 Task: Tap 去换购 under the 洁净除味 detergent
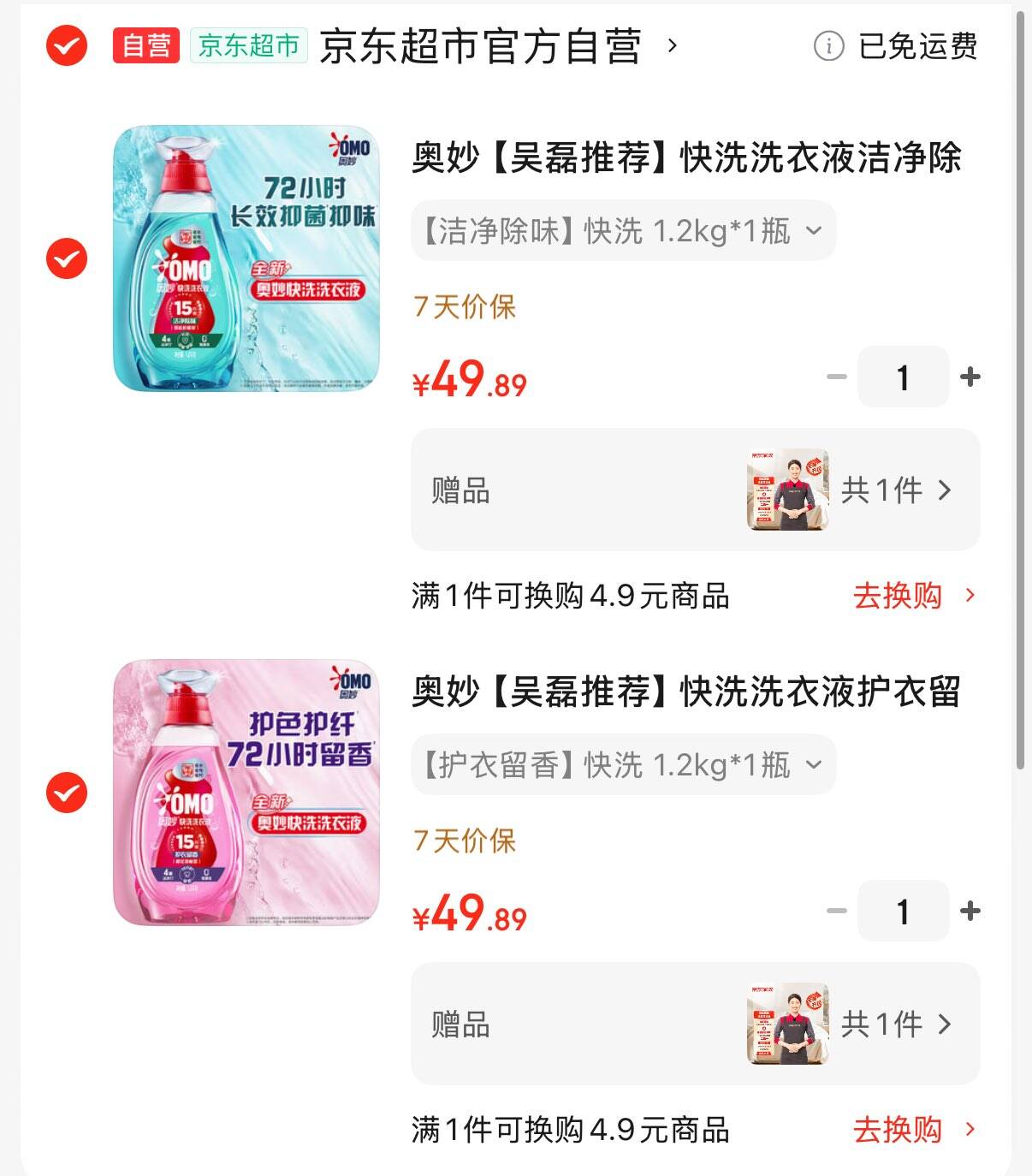912,596
